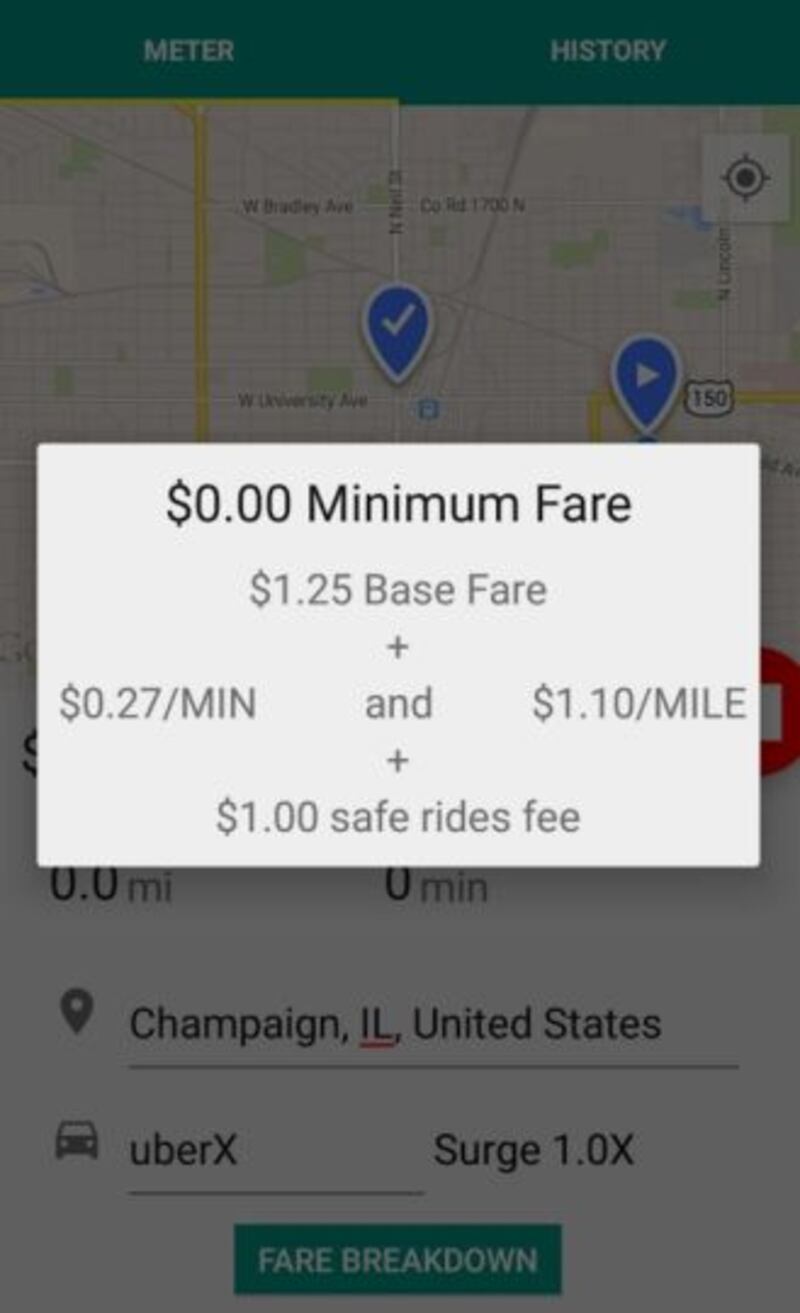
Task: Center map on my location
Action: click(x=745, y=179)
